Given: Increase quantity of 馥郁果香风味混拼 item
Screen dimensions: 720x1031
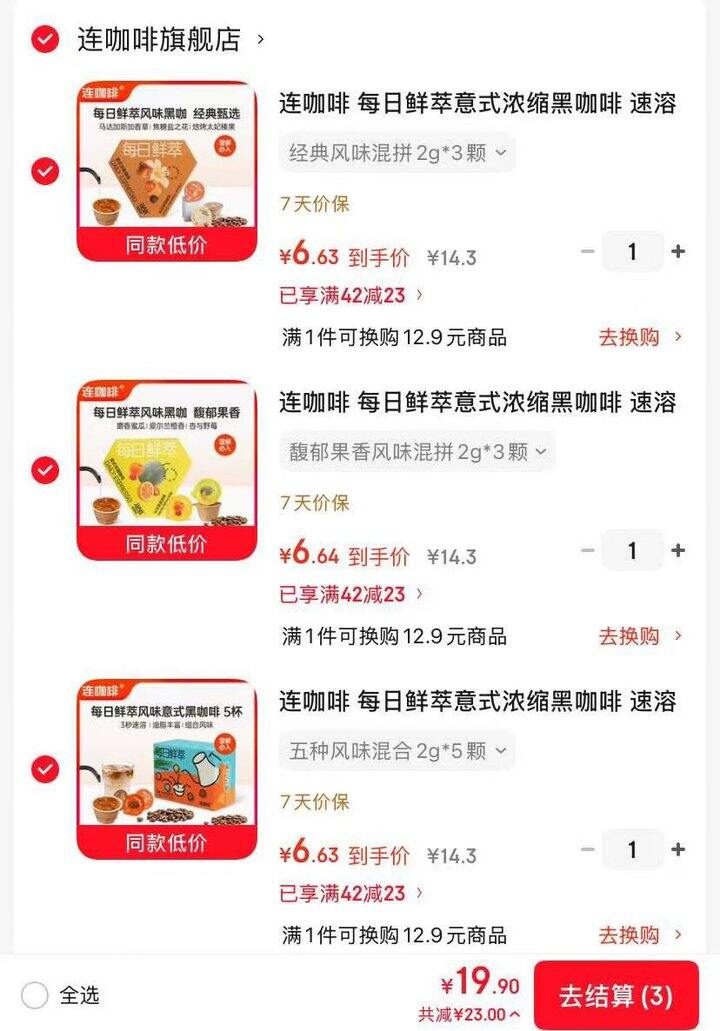Looking at the screenshot, I should (678, 550).
